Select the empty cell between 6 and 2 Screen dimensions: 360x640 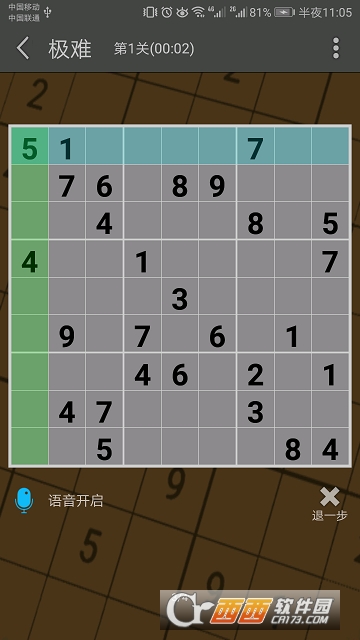217,372
